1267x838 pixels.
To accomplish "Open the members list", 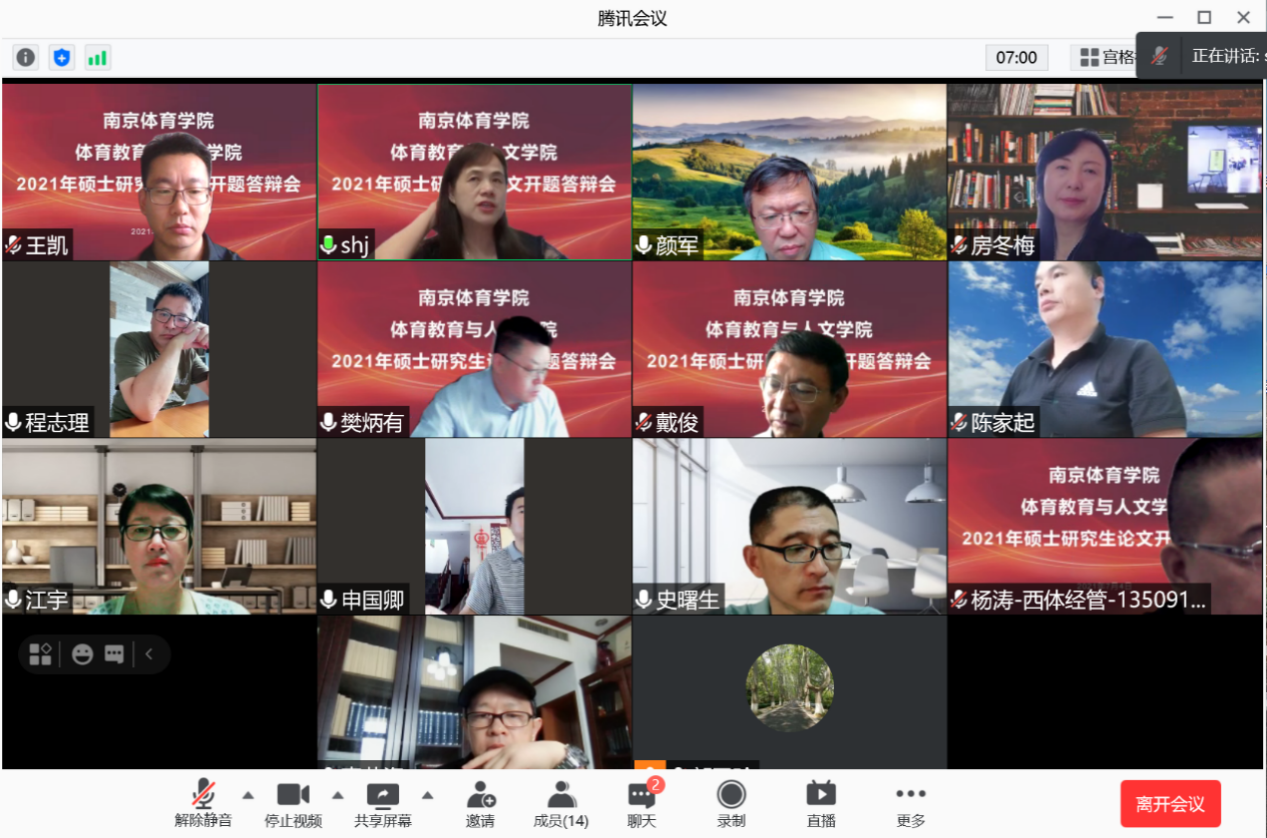I will pos(561,803).
